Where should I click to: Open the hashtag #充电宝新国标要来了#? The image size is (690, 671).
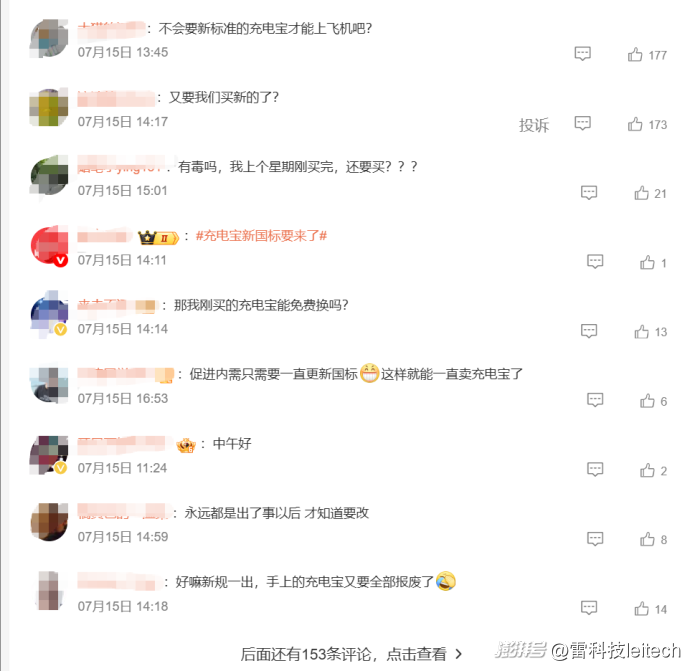(x=262, y=236)
